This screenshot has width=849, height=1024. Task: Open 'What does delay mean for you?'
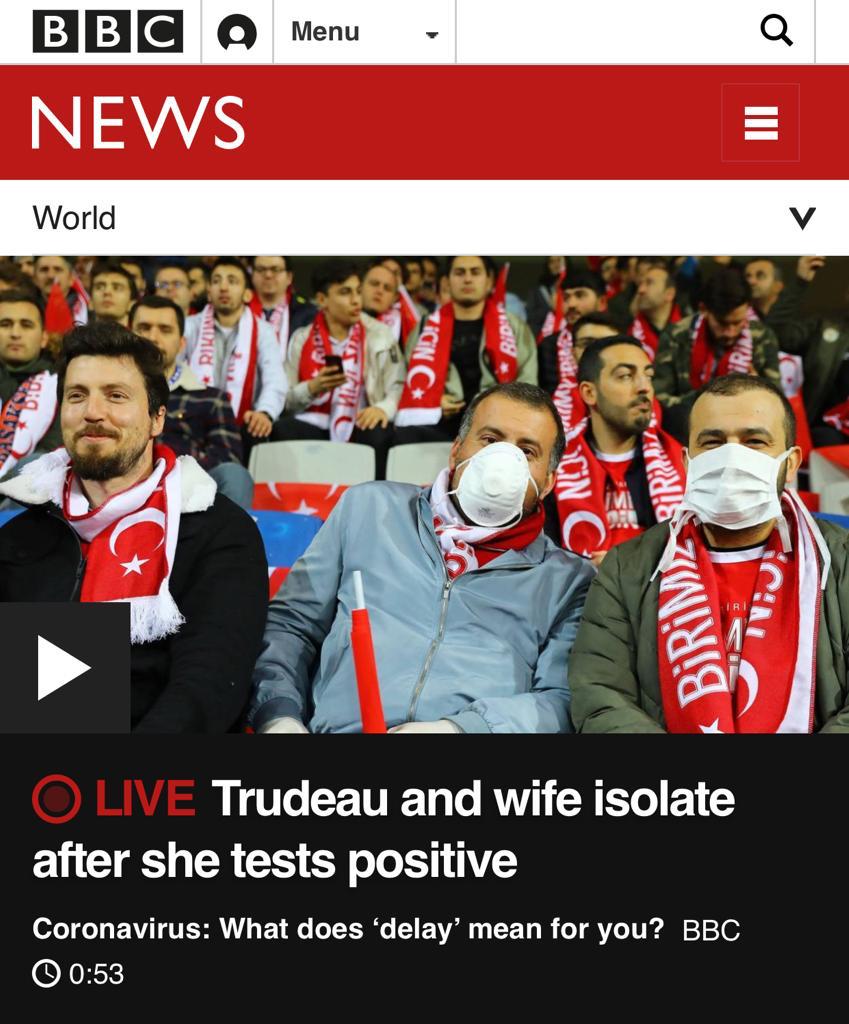point(348,929)
